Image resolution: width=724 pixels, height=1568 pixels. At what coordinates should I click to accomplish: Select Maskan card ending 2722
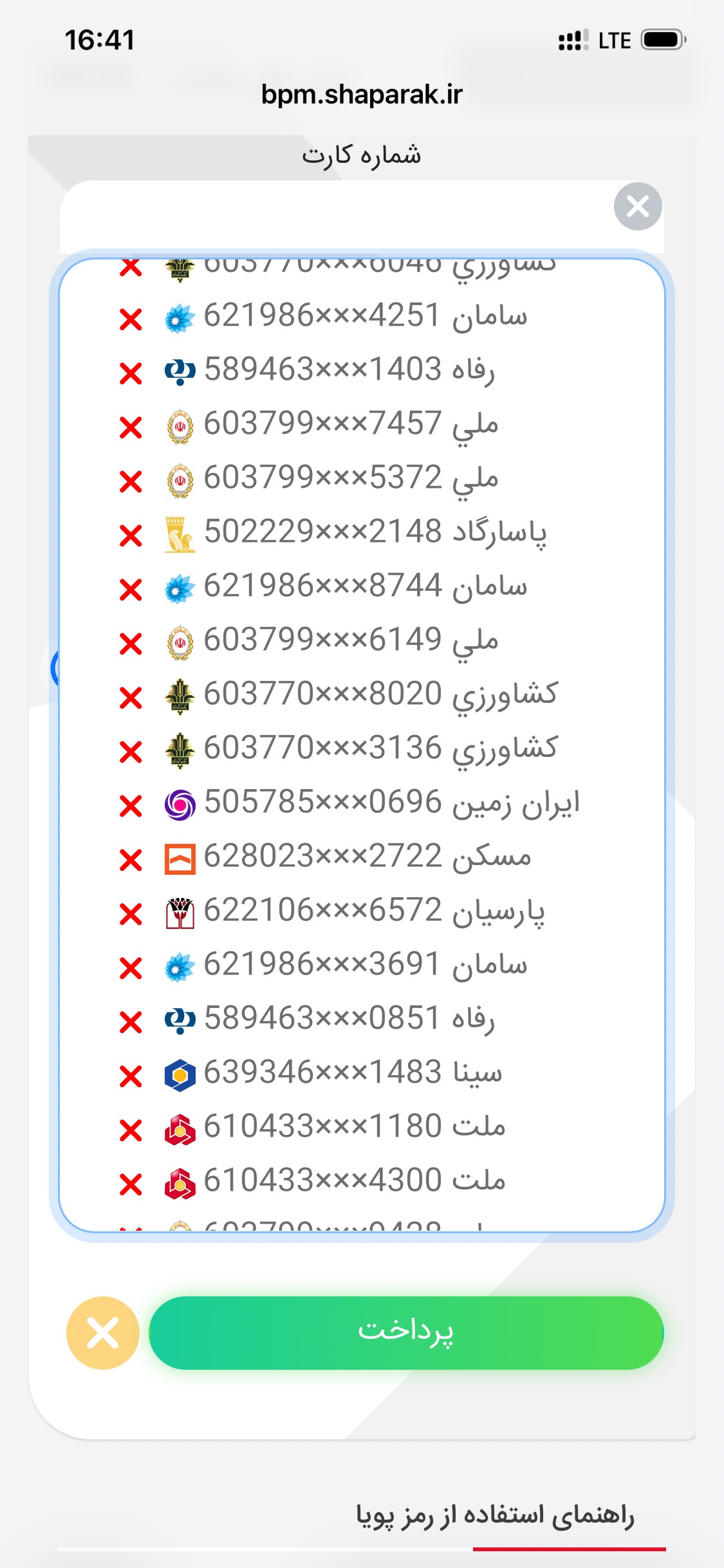click(367, 857)
